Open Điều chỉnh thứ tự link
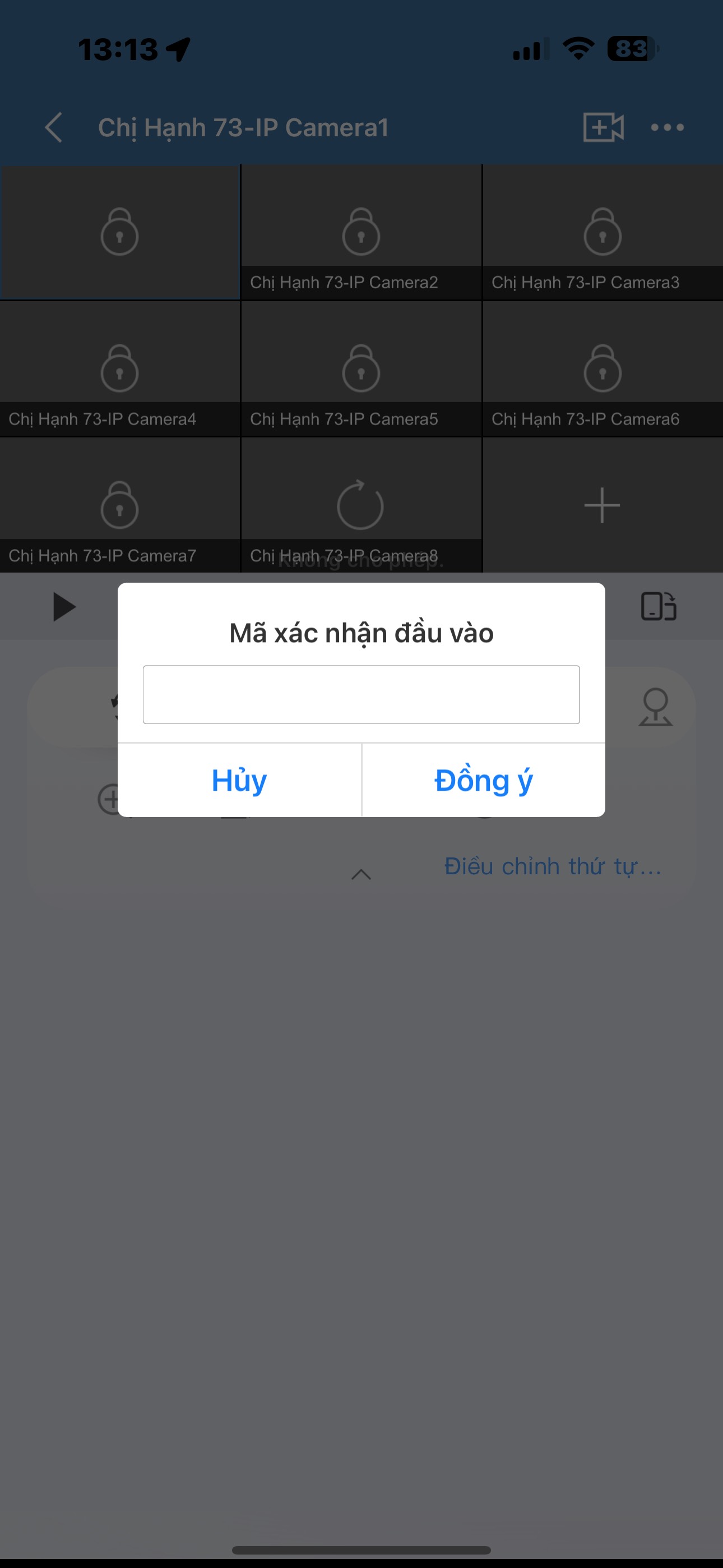723x1568 pixels. (x=553, y=866)
